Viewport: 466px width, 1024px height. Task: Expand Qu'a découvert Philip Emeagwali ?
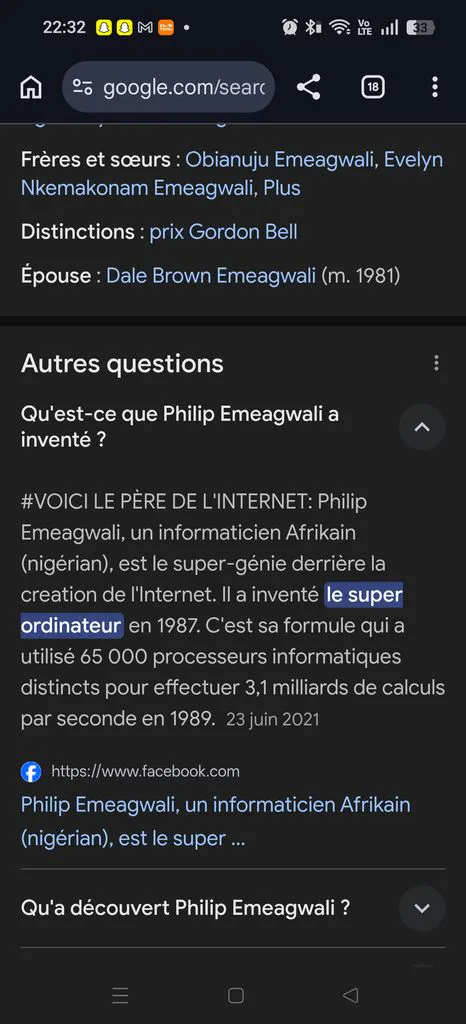pyautogui.click(x=233, y=908)
